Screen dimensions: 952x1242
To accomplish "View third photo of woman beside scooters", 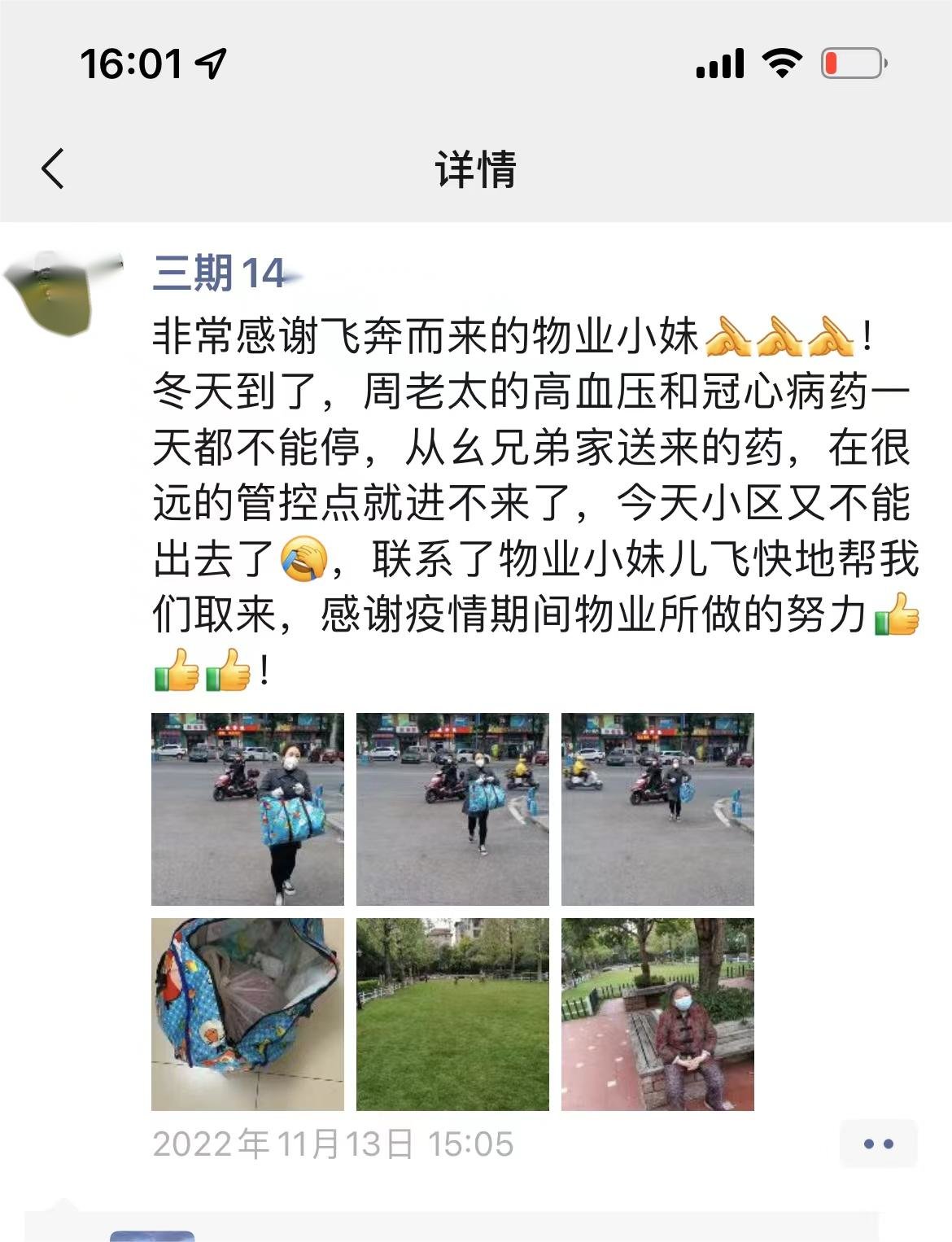I will click(x=657, y=809).
